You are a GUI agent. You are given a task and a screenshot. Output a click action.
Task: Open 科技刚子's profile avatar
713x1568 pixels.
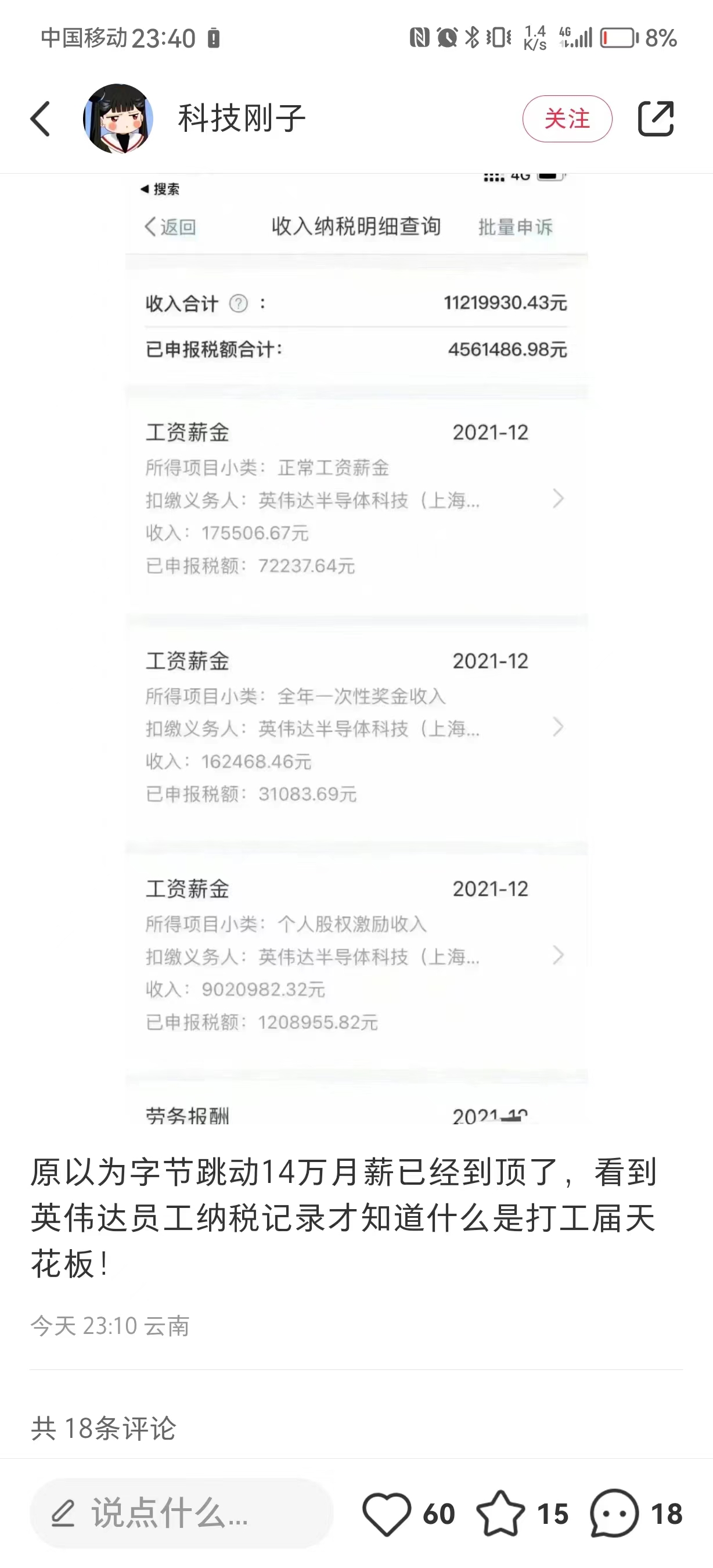coord(118,118)
